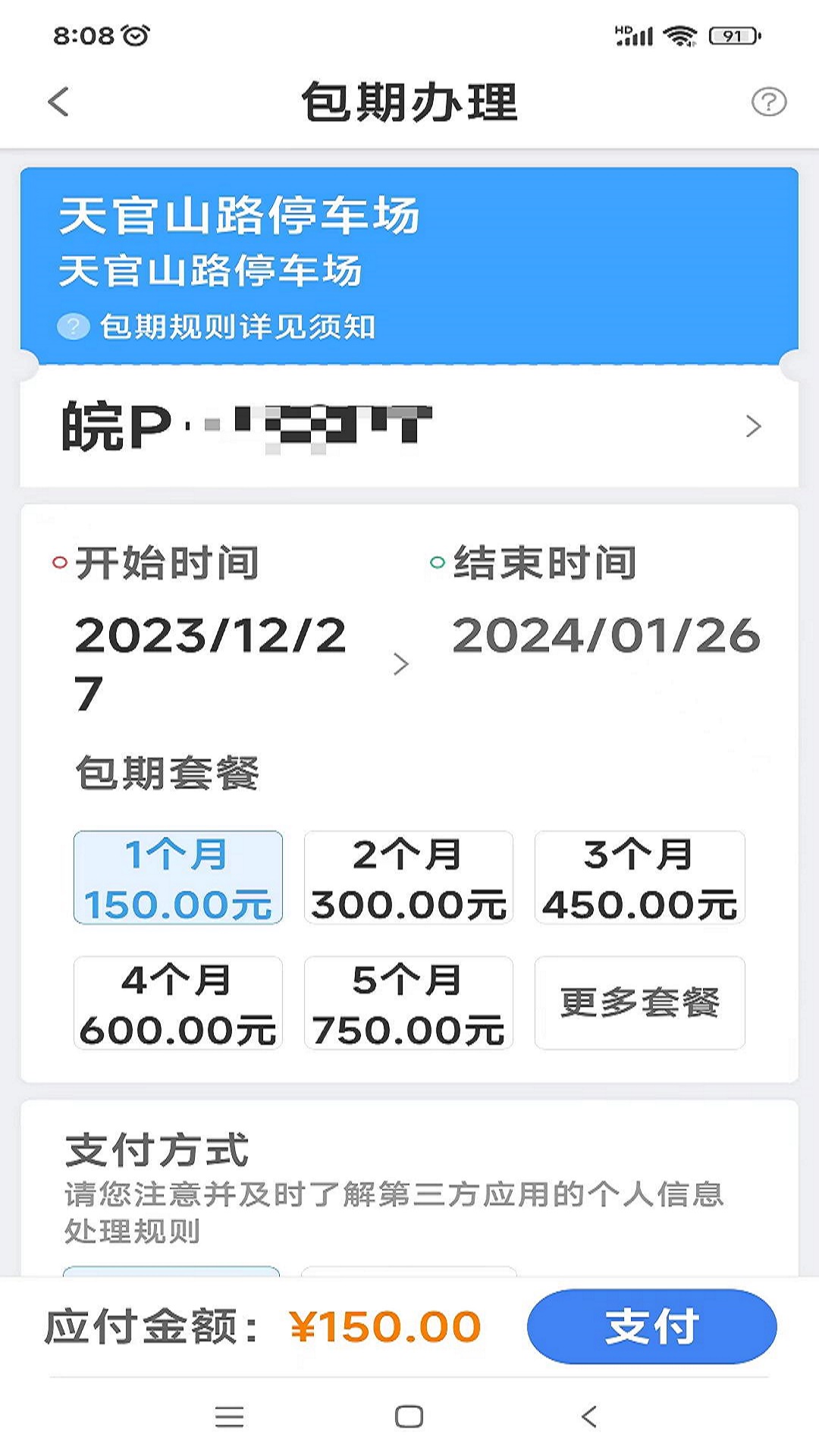Open the help icon in top right corner

(767, 101)
